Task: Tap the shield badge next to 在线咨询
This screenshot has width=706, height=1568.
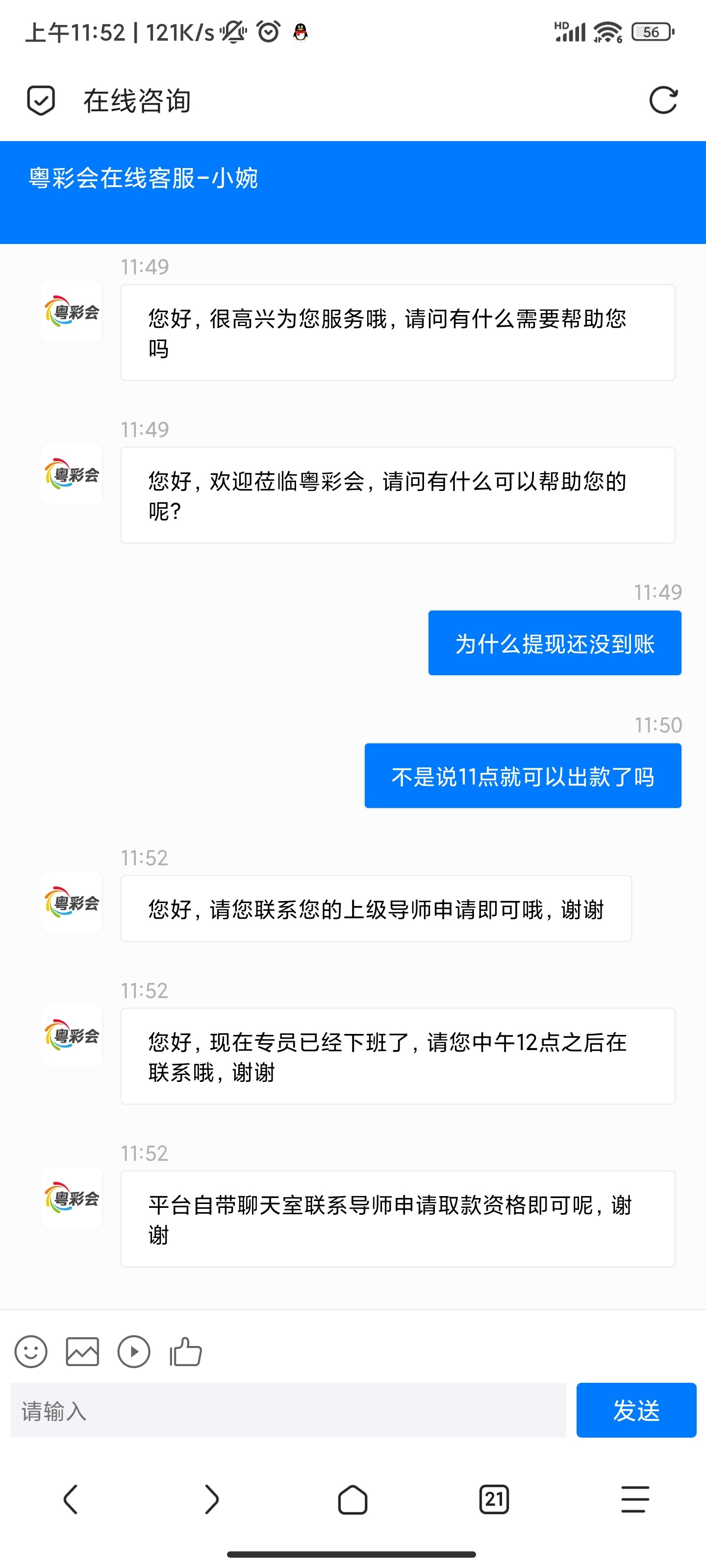Action: (x=41, y=100)
